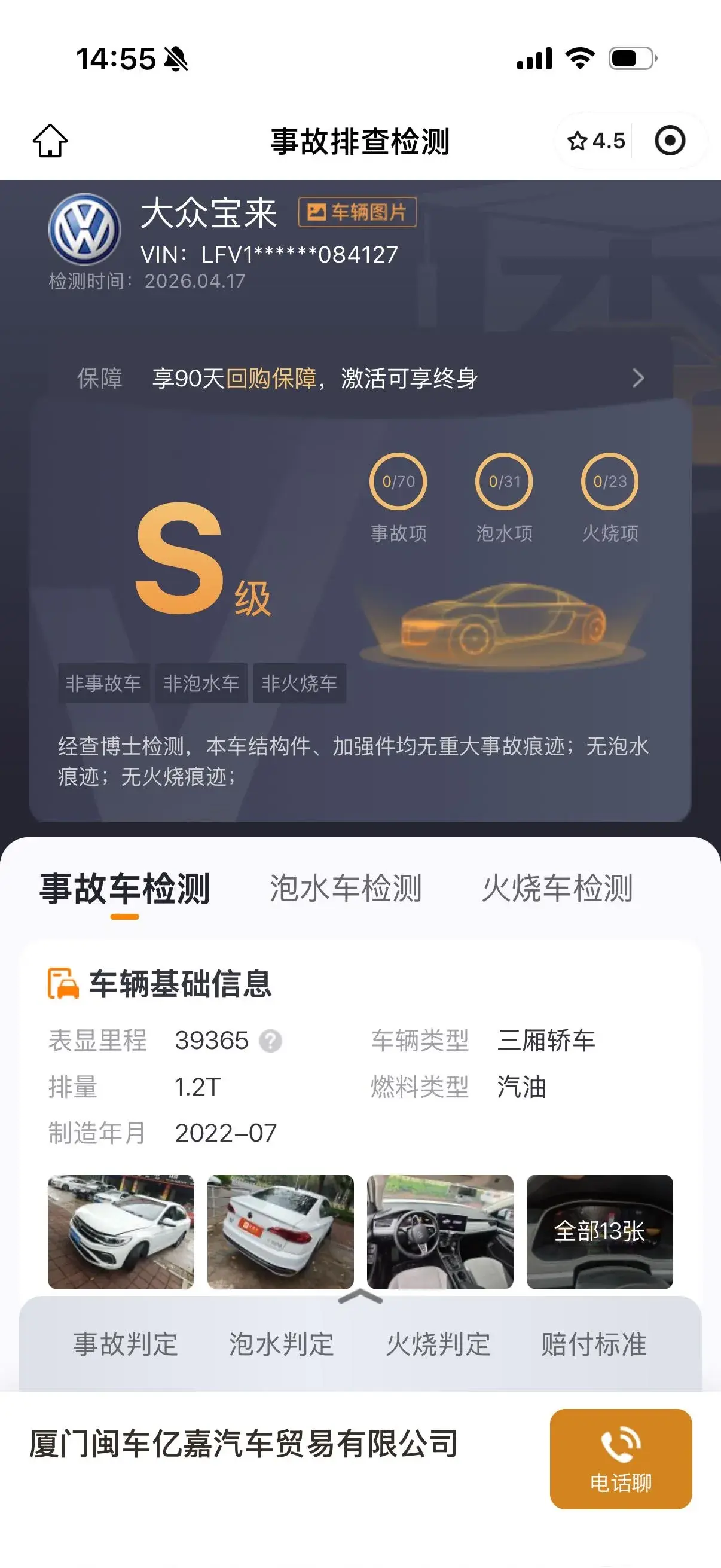Switch to the 泡水车检测 tab
The image size is (721, 1568).
point(345,888)
